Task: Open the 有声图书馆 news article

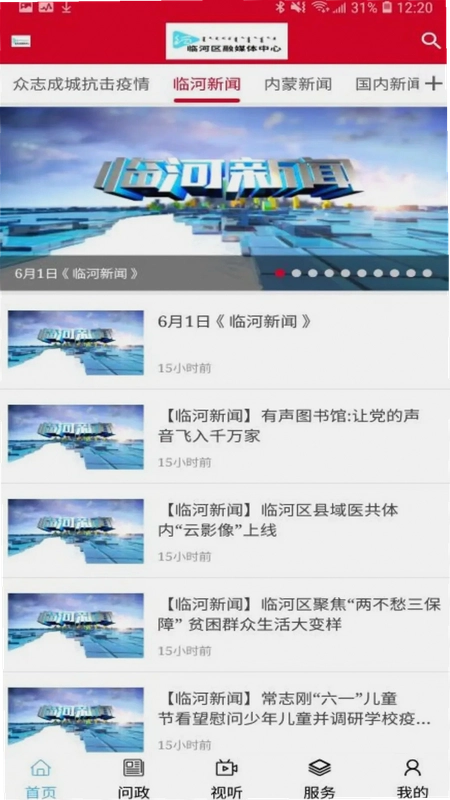Action: (224, 437)
